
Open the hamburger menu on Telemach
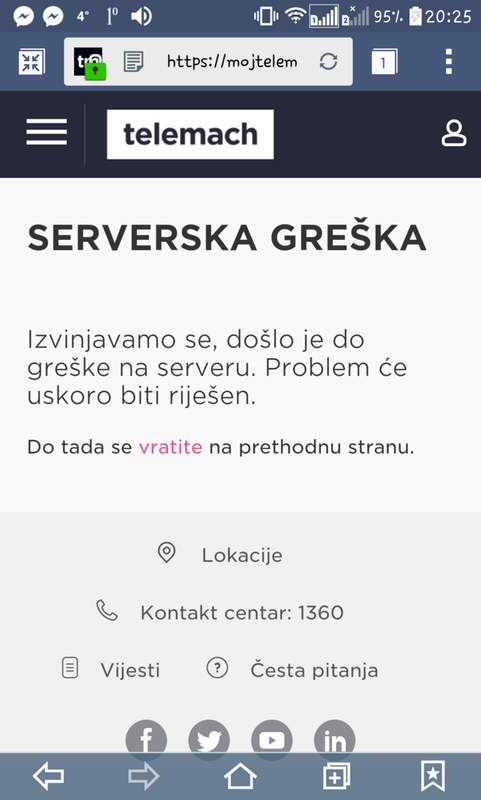(46, 132)
